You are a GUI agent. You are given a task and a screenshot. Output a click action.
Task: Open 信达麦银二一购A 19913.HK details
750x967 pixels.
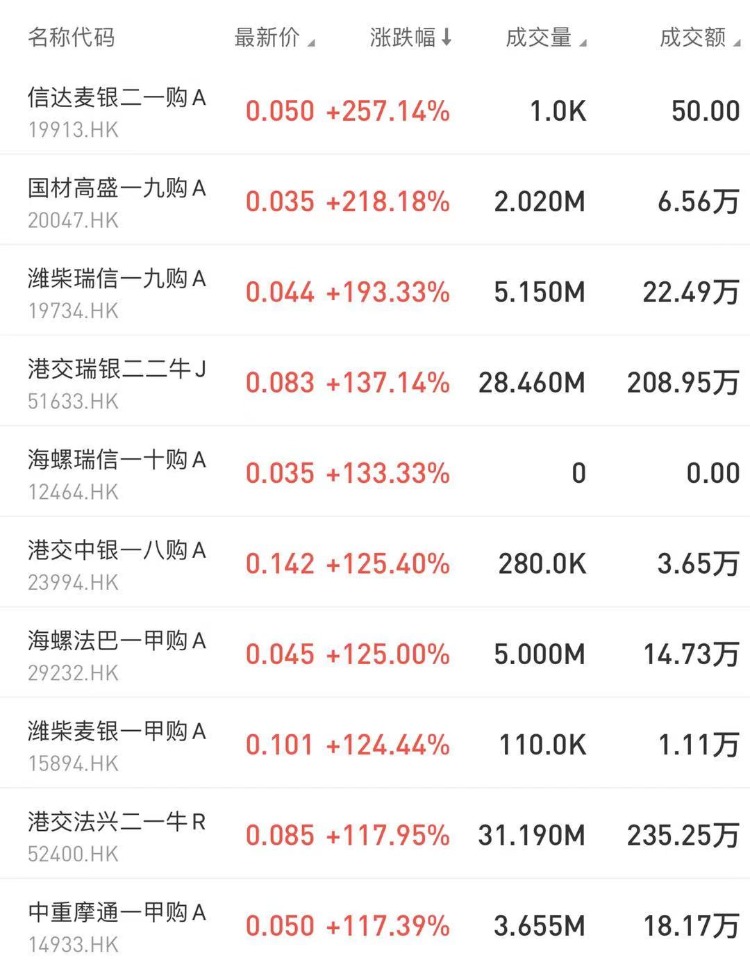pyautogui.click(x=117, y=110)
